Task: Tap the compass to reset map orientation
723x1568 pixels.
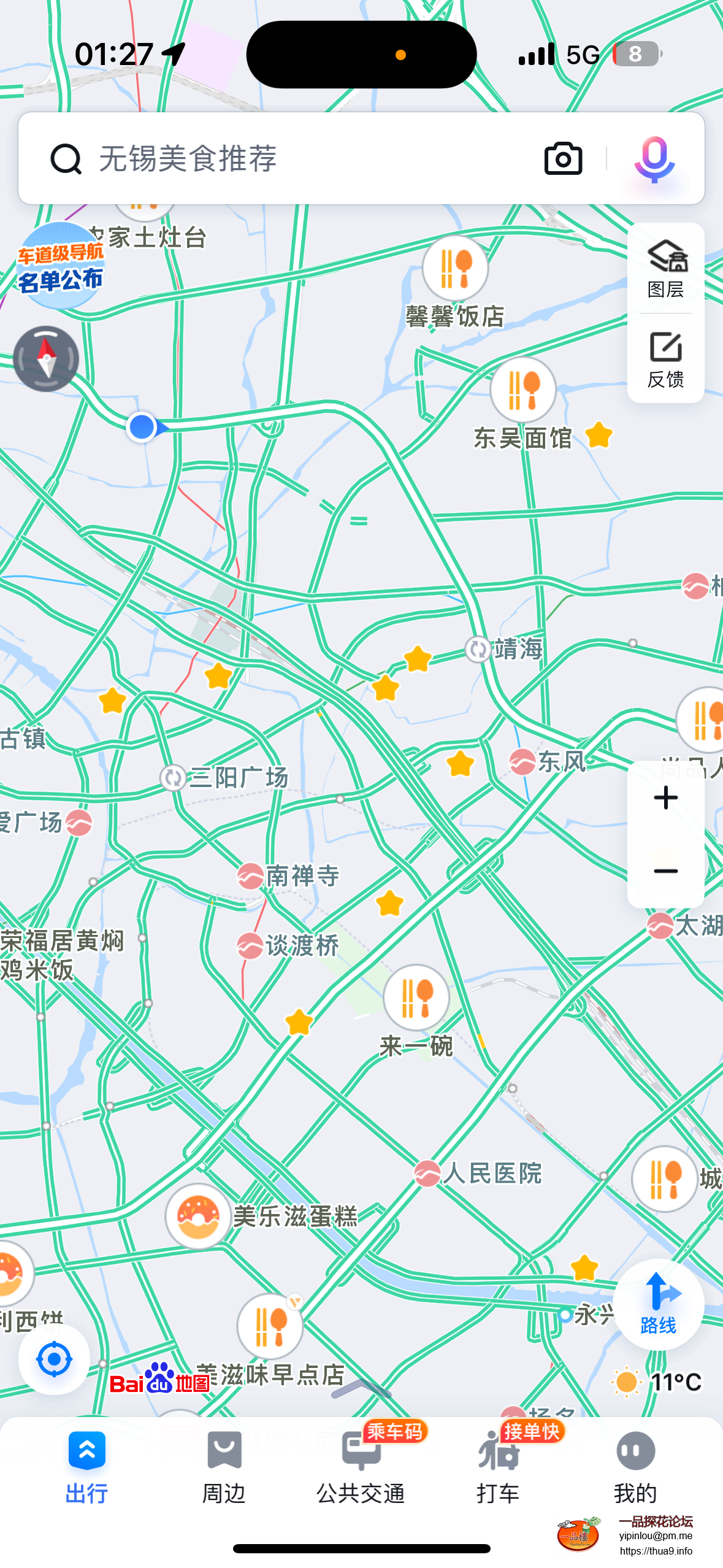Action: (x=46, y=359)
